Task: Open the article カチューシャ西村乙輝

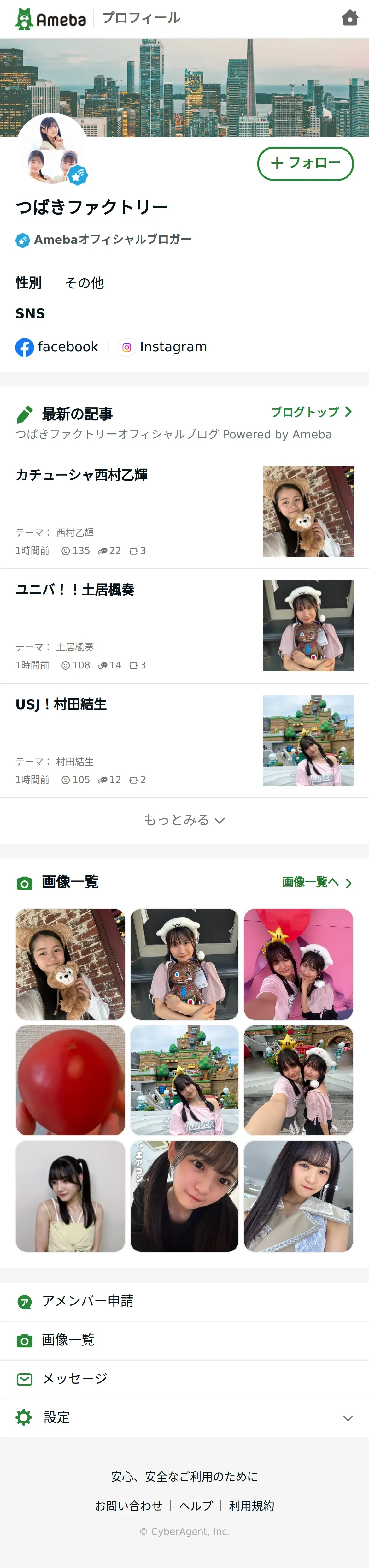Action: tap(81, 475)
